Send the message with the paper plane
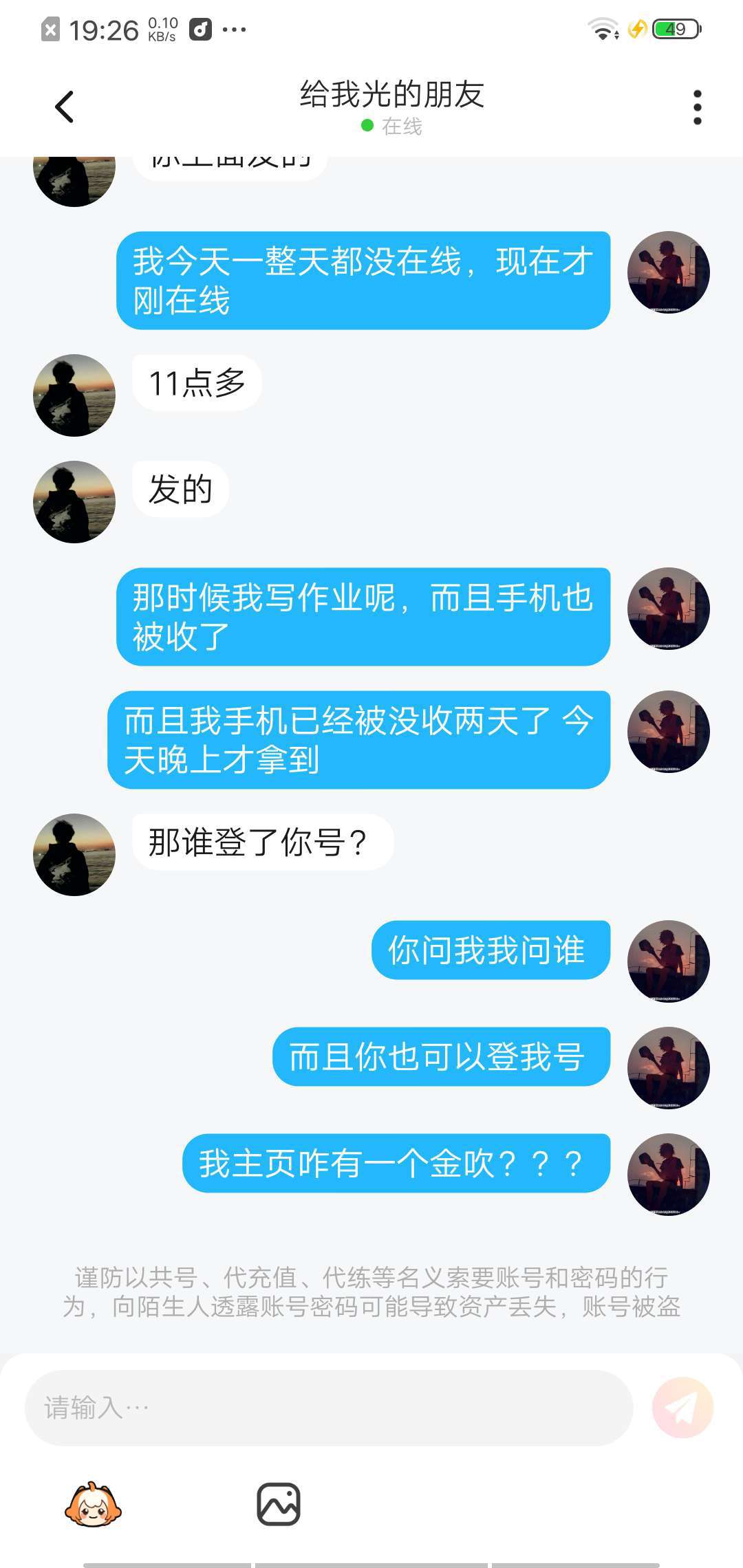The image size is (743, 1568). (x=682, y=1408)
